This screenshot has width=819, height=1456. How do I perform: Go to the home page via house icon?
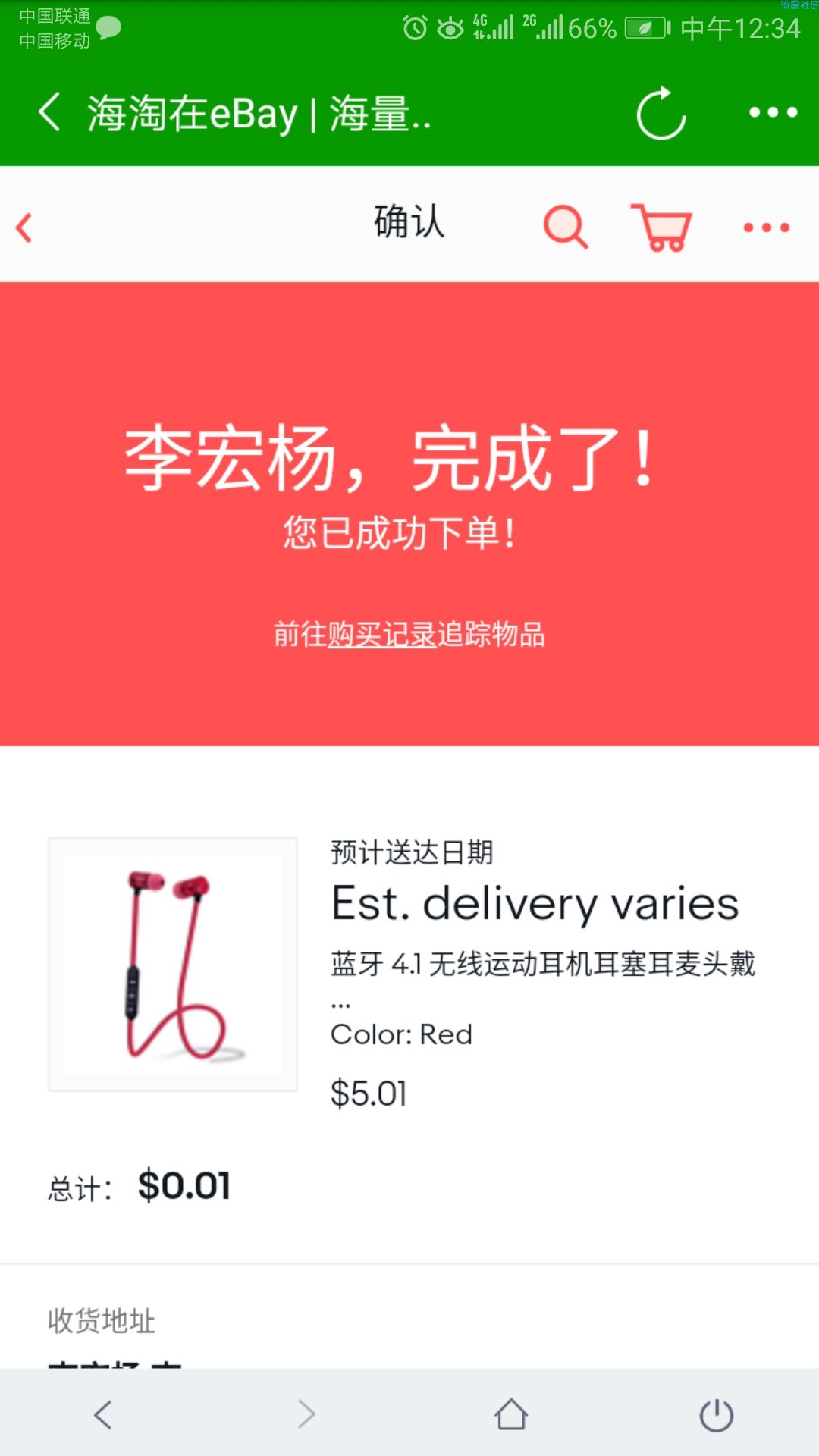point(511,1414)
